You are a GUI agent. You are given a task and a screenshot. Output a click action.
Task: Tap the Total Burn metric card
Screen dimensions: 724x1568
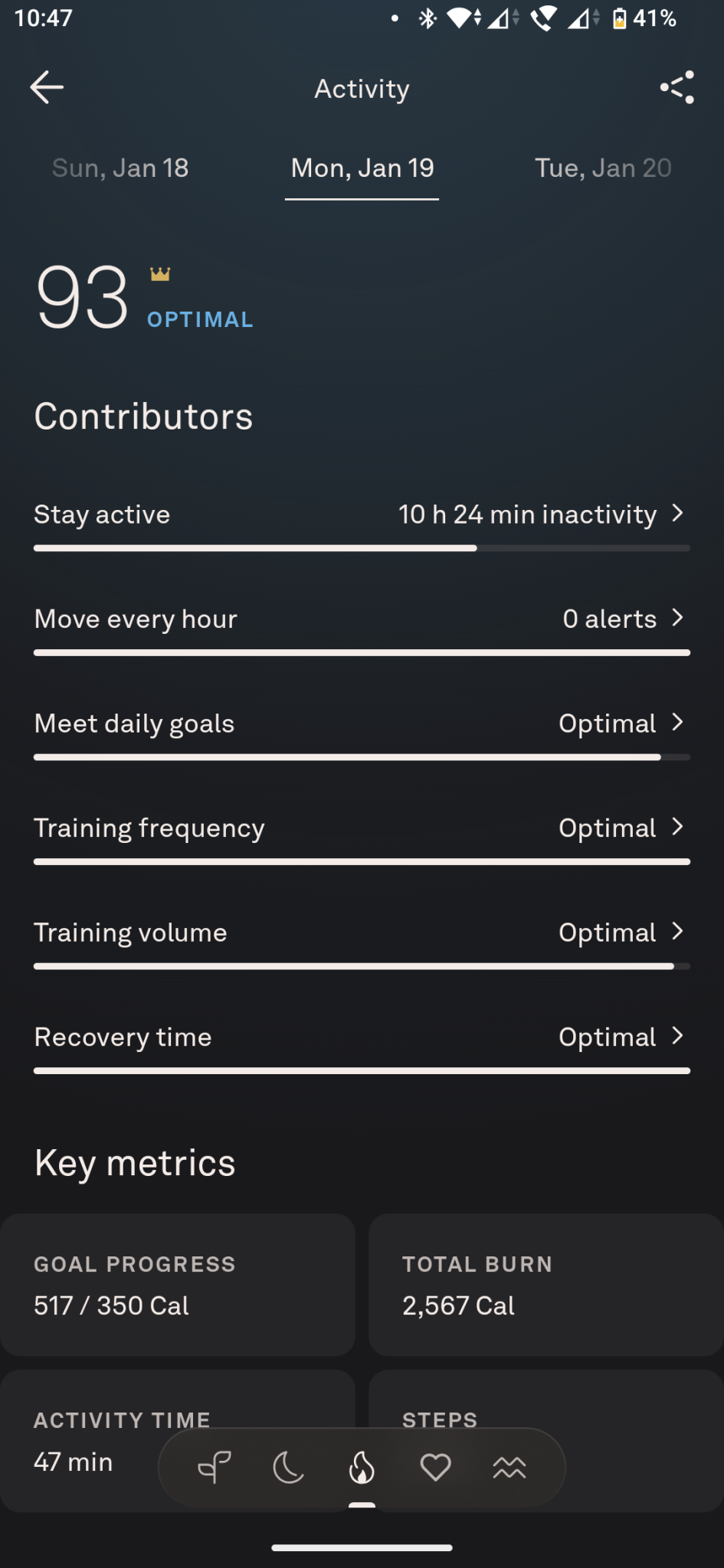(x=545, y=1285)
